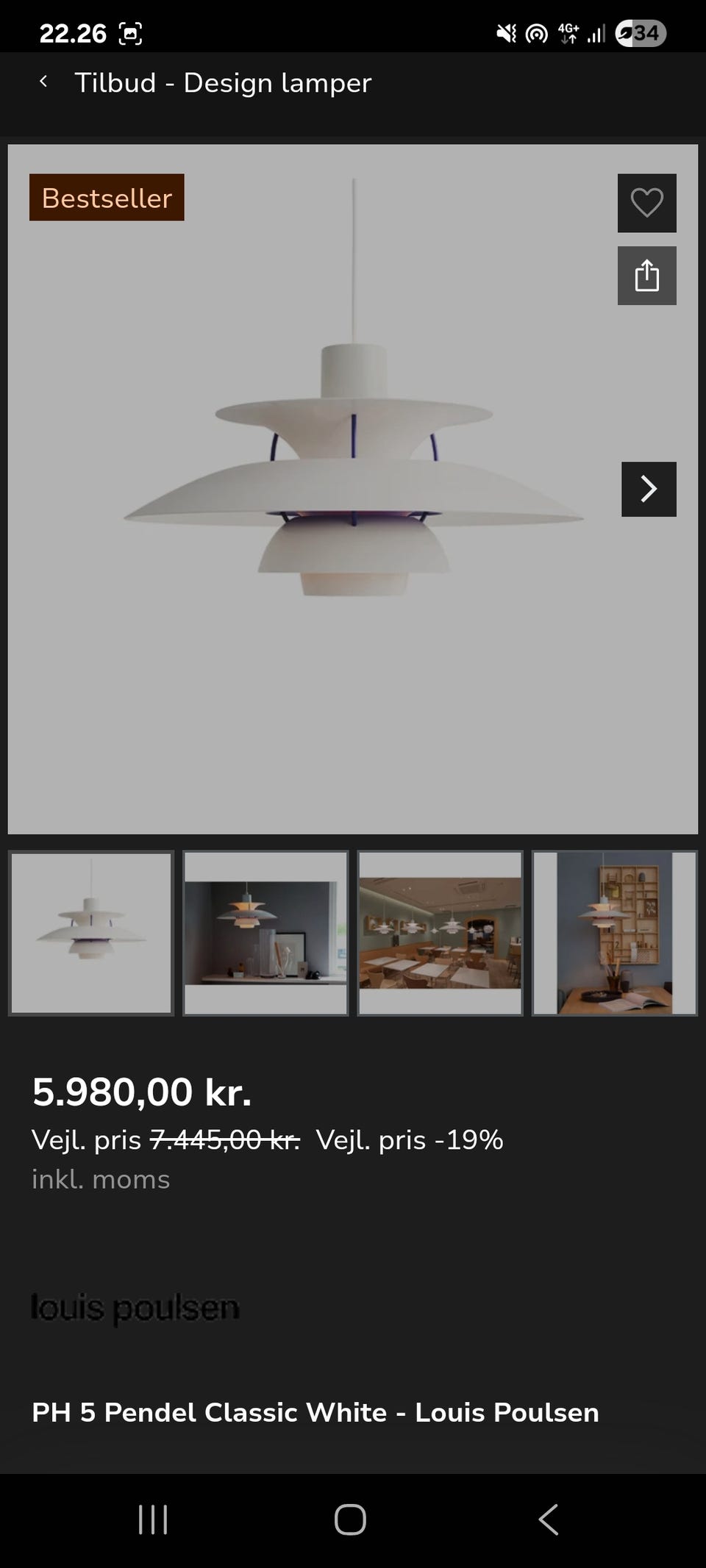
Task: Tap the louis poulsen brand logo
Action: (x=135, y=1307)
